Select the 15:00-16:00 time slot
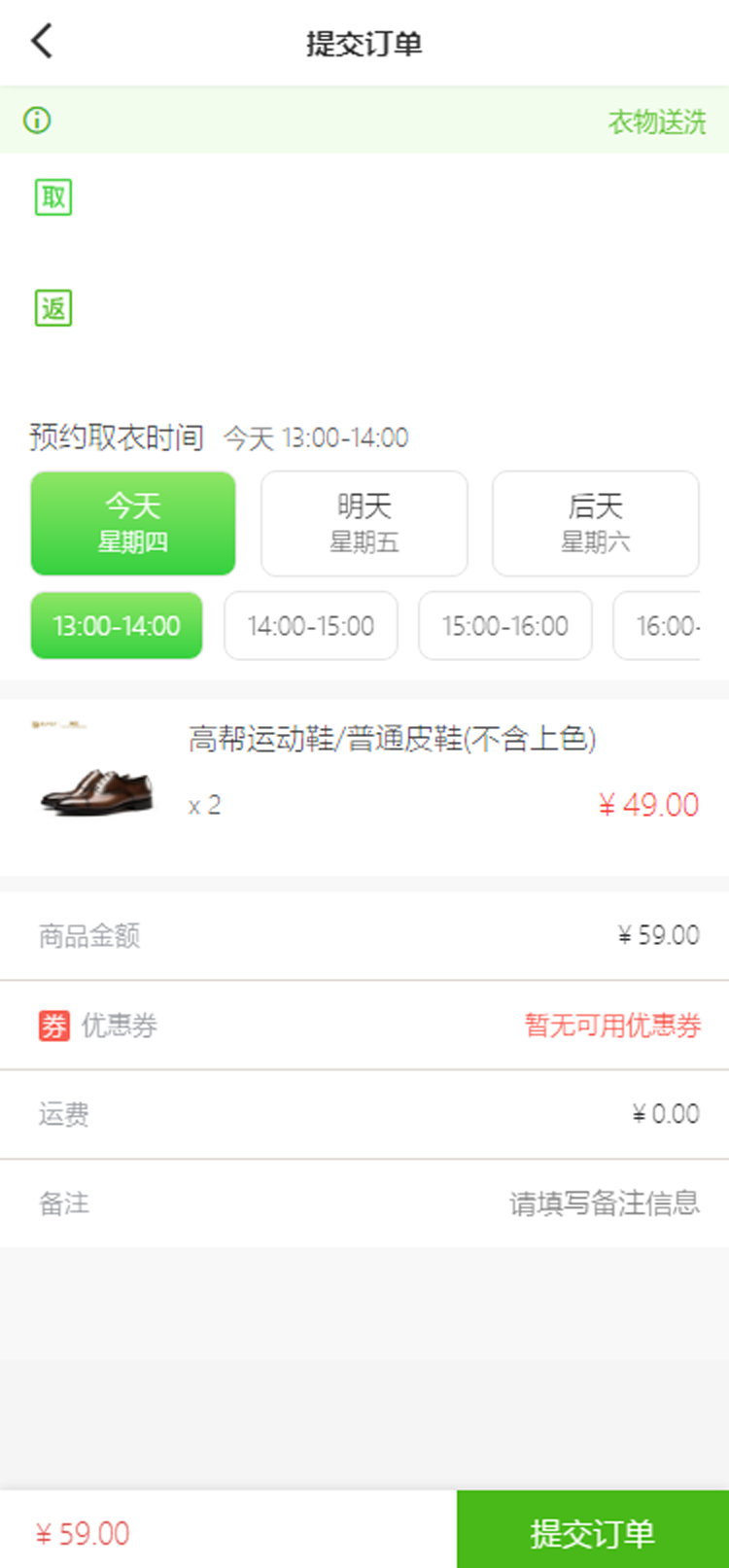The image size is (729, 1568). (504, 625)
